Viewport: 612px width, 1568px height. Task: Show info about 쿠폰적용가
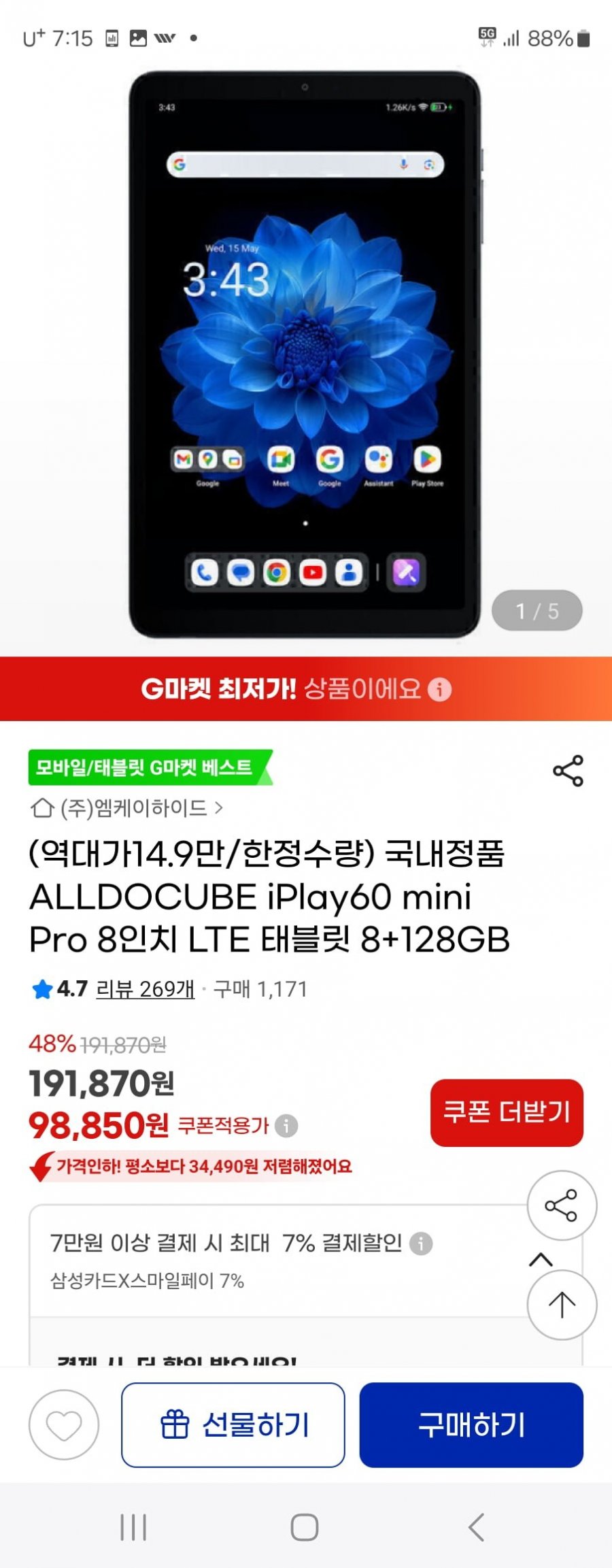click(x=286, y=1126)
